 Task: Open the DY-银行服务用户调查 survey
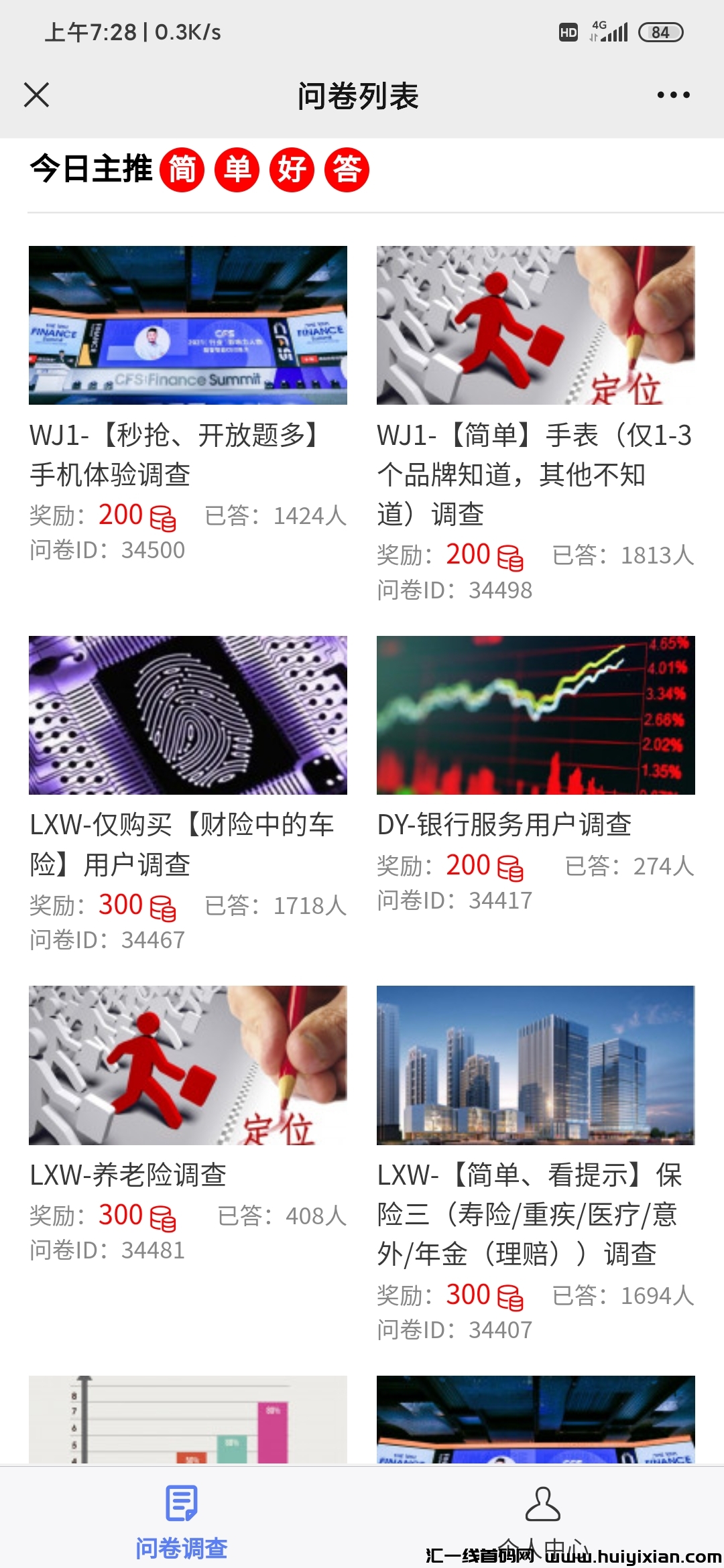[x=535, y=716]
